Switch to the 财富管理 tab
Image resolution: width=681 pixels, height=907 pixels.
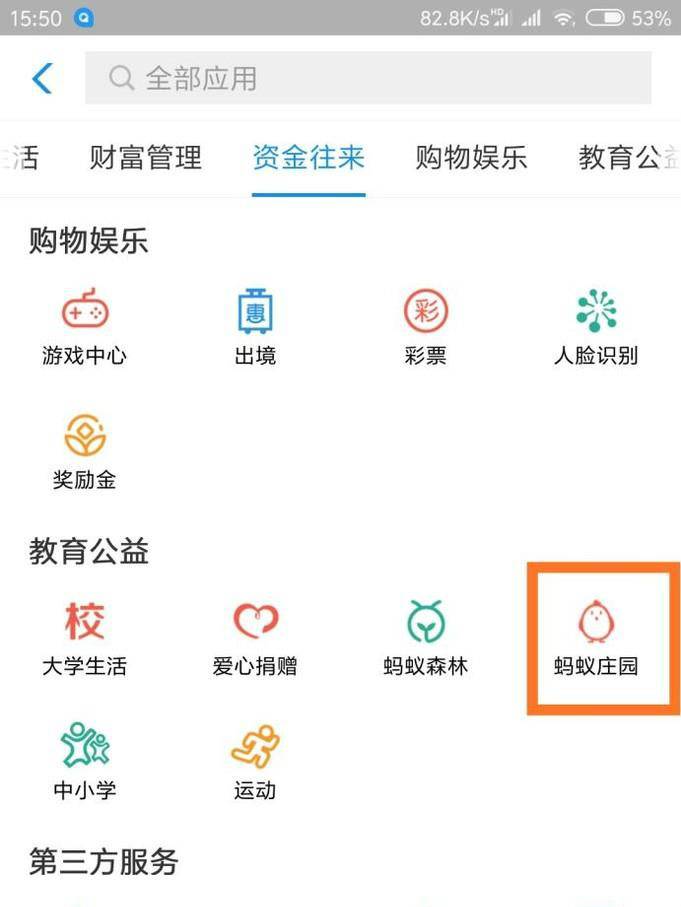pyautogui.click(x=146, y=157)
